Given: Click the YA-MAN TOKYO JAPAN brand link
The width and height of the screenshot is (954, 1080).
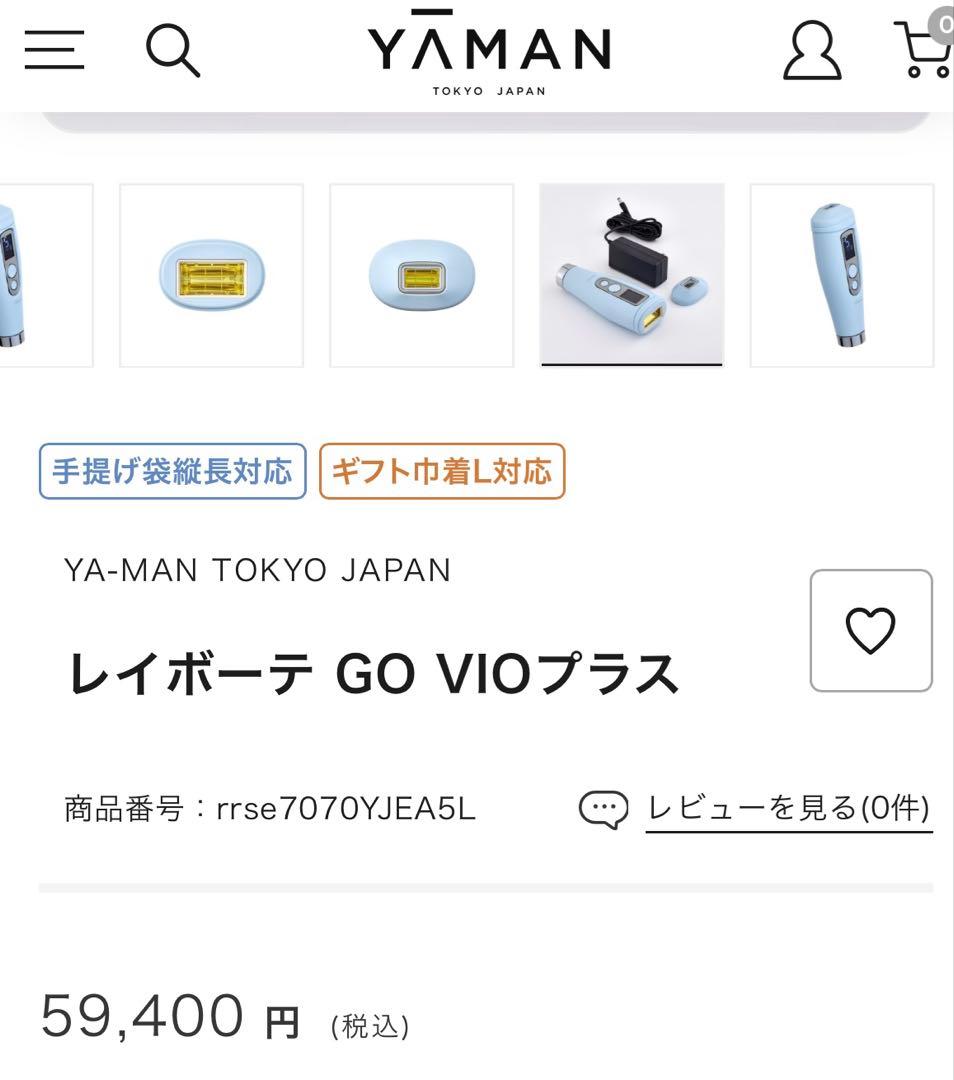Looking at the screenshot, I should [x=256, y=570].
